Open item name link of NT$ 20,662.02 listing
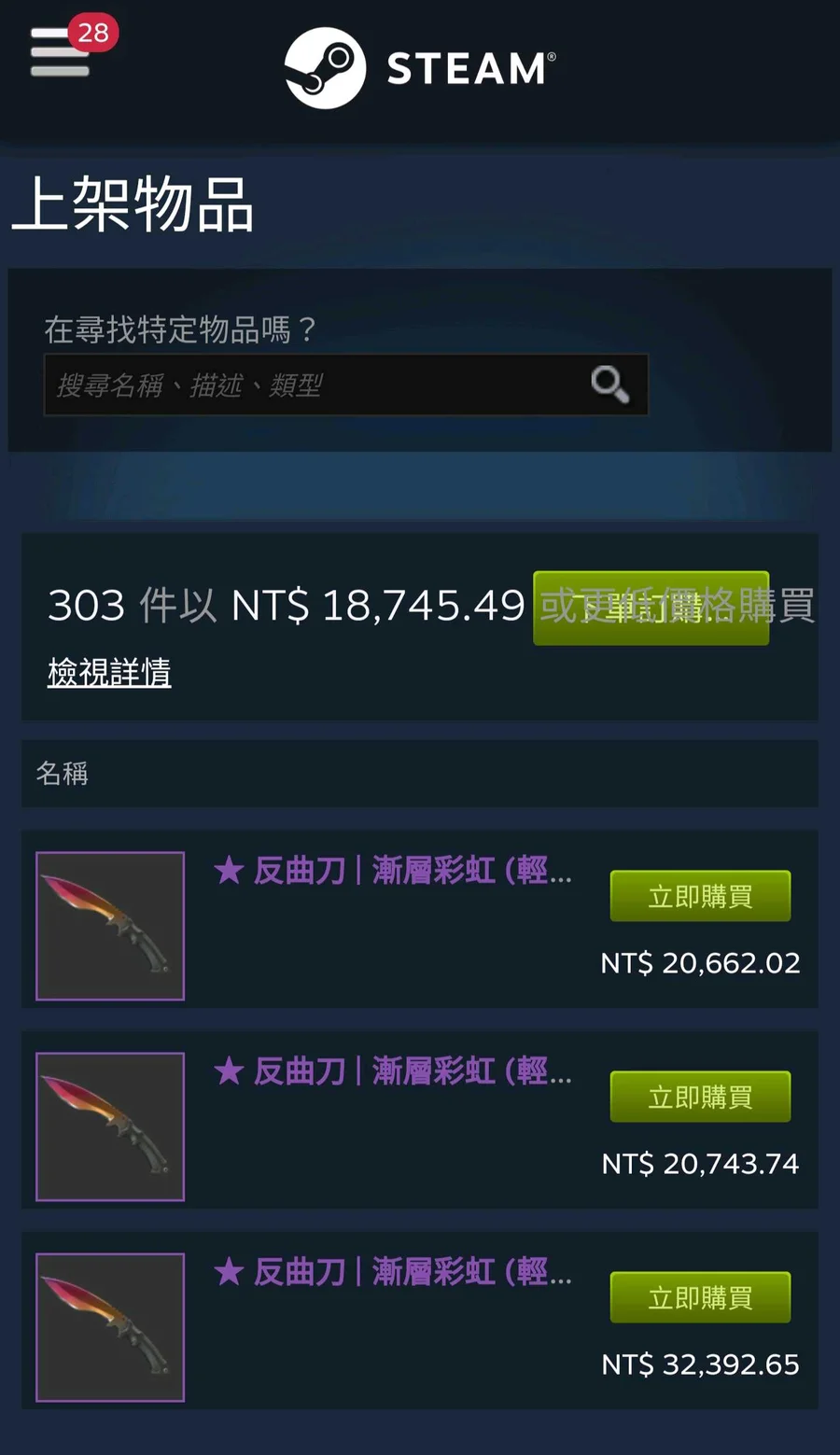 point(393,871)
